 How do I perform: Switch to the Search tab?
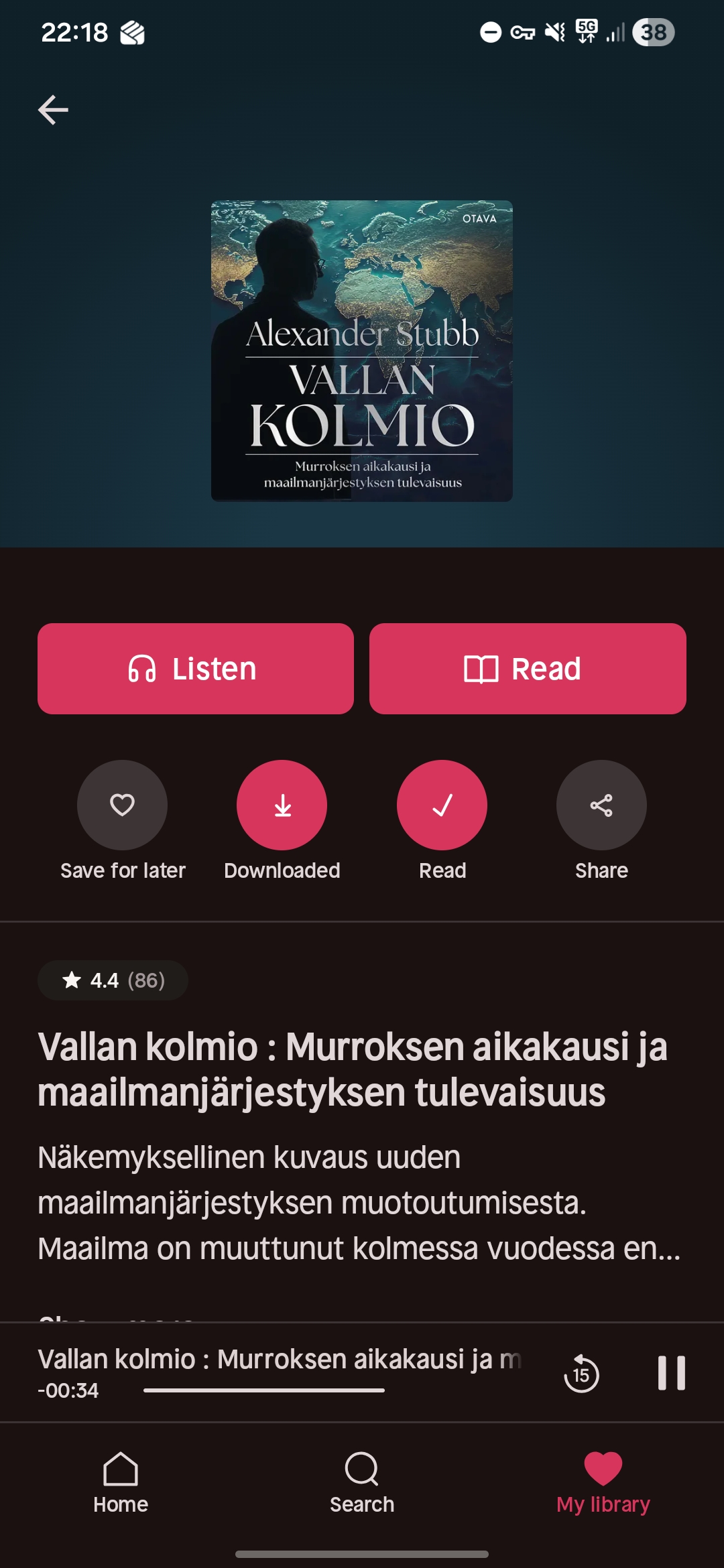point(362,1482)
